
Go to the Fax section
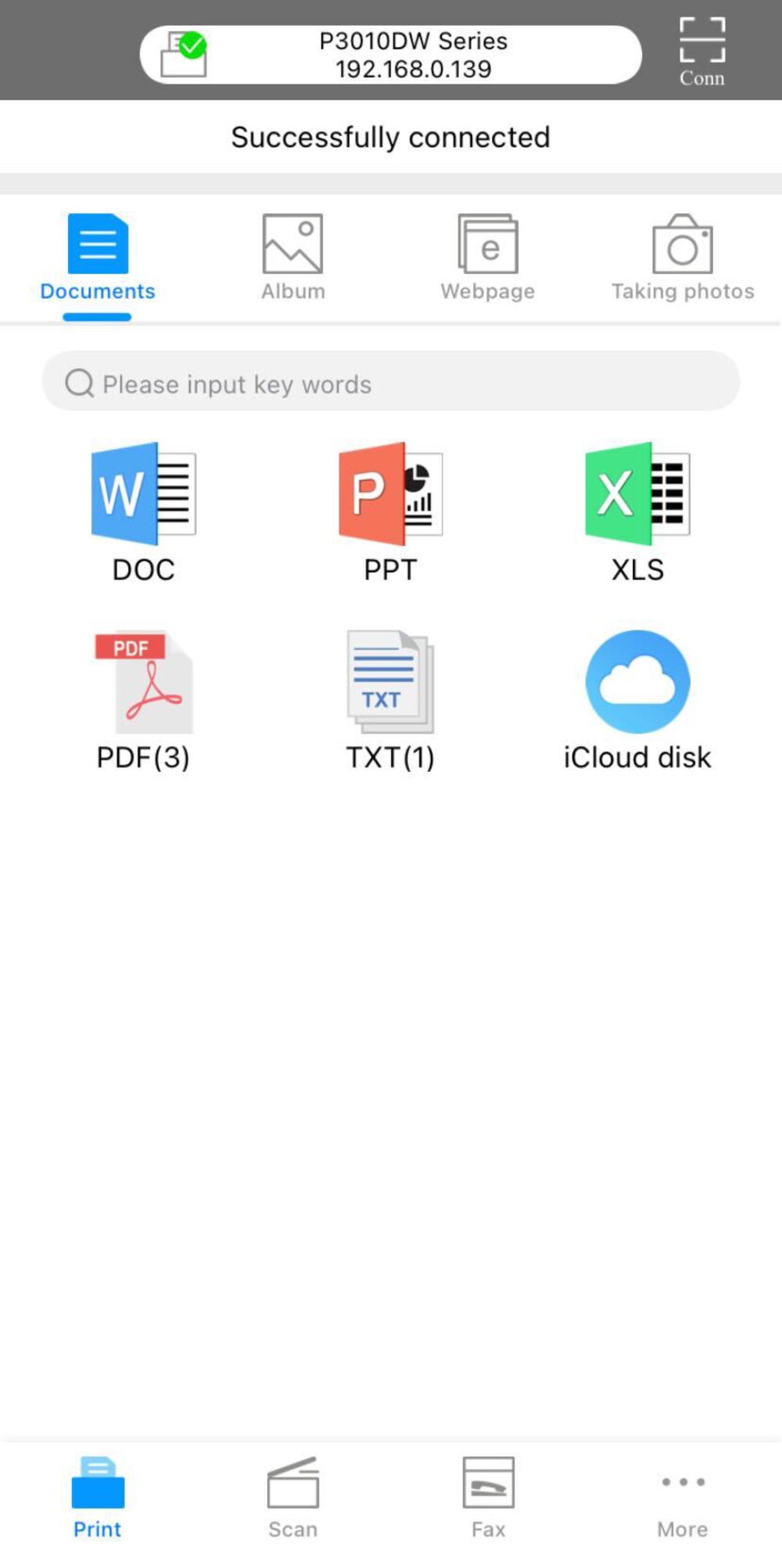(488, 1498)
